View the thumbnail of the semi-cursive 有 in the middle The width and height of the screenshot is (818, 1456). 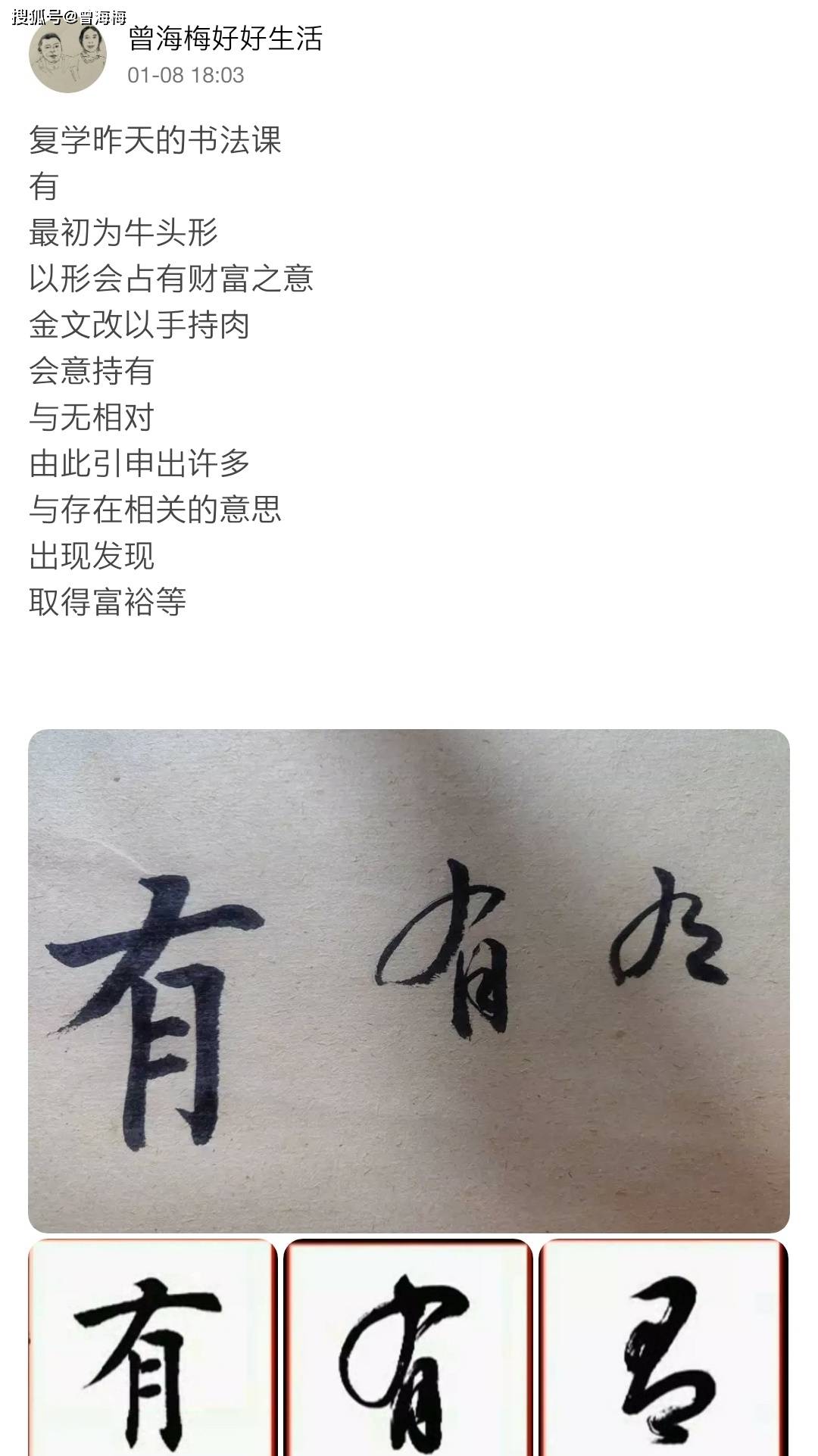coord(408,1348)
